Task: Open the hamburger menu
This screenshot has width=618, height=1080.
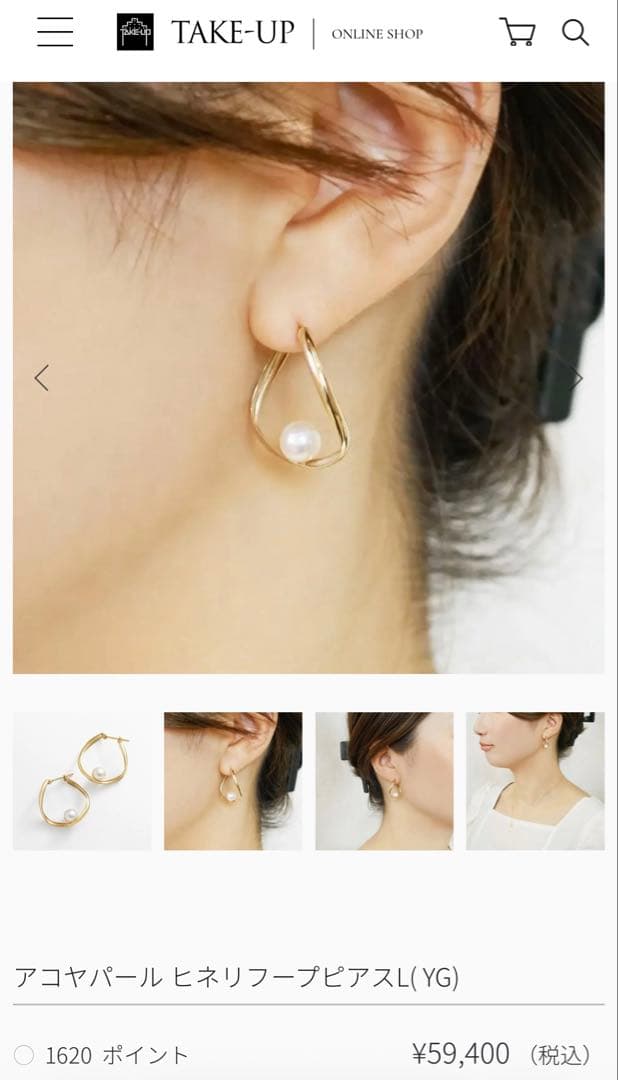Action: click(55, 32)
